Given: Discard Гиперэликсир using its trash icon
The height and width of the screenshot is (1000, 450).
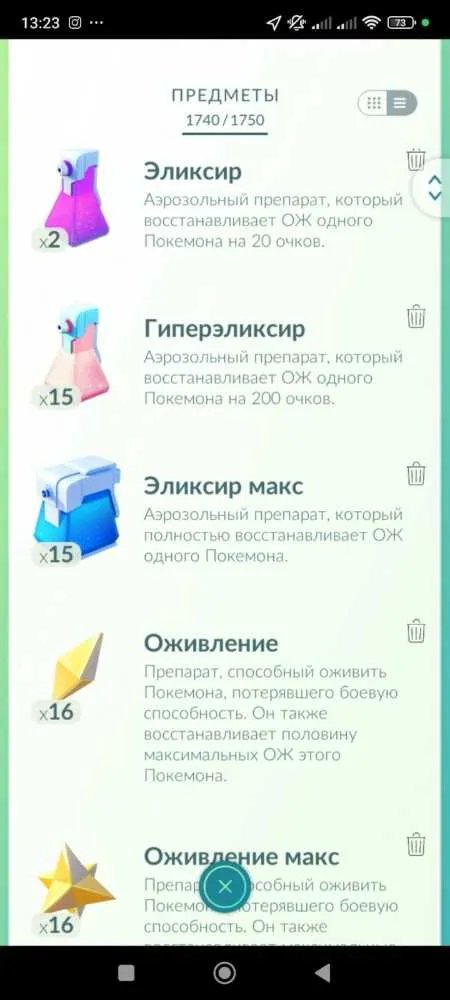Looking at the screenshot, I should pyautogui.click(x=416, y=316).
